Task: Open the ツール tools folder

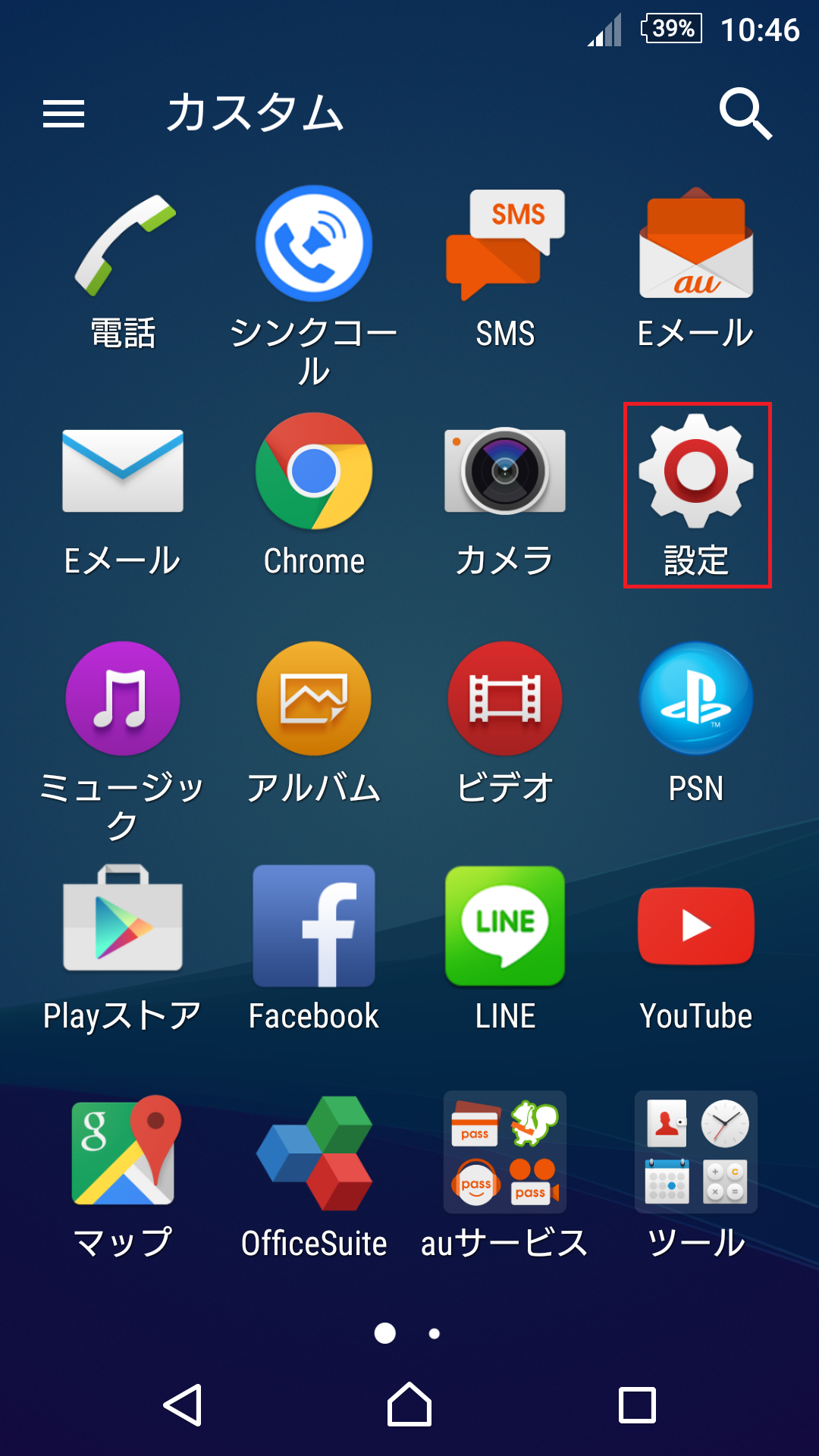Action: point(695,1153)
